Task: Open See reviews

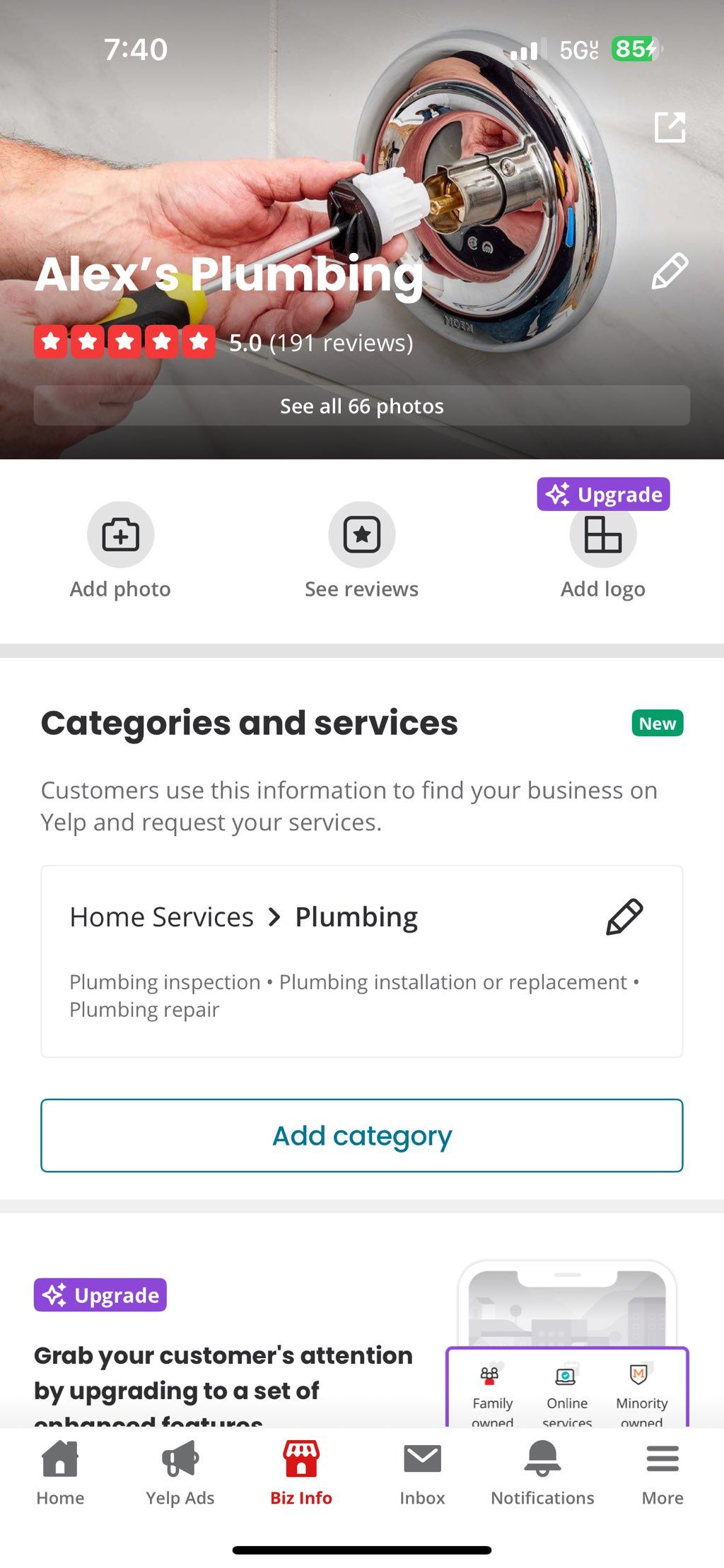Action: pyautogui.click(x=362, y=536)
